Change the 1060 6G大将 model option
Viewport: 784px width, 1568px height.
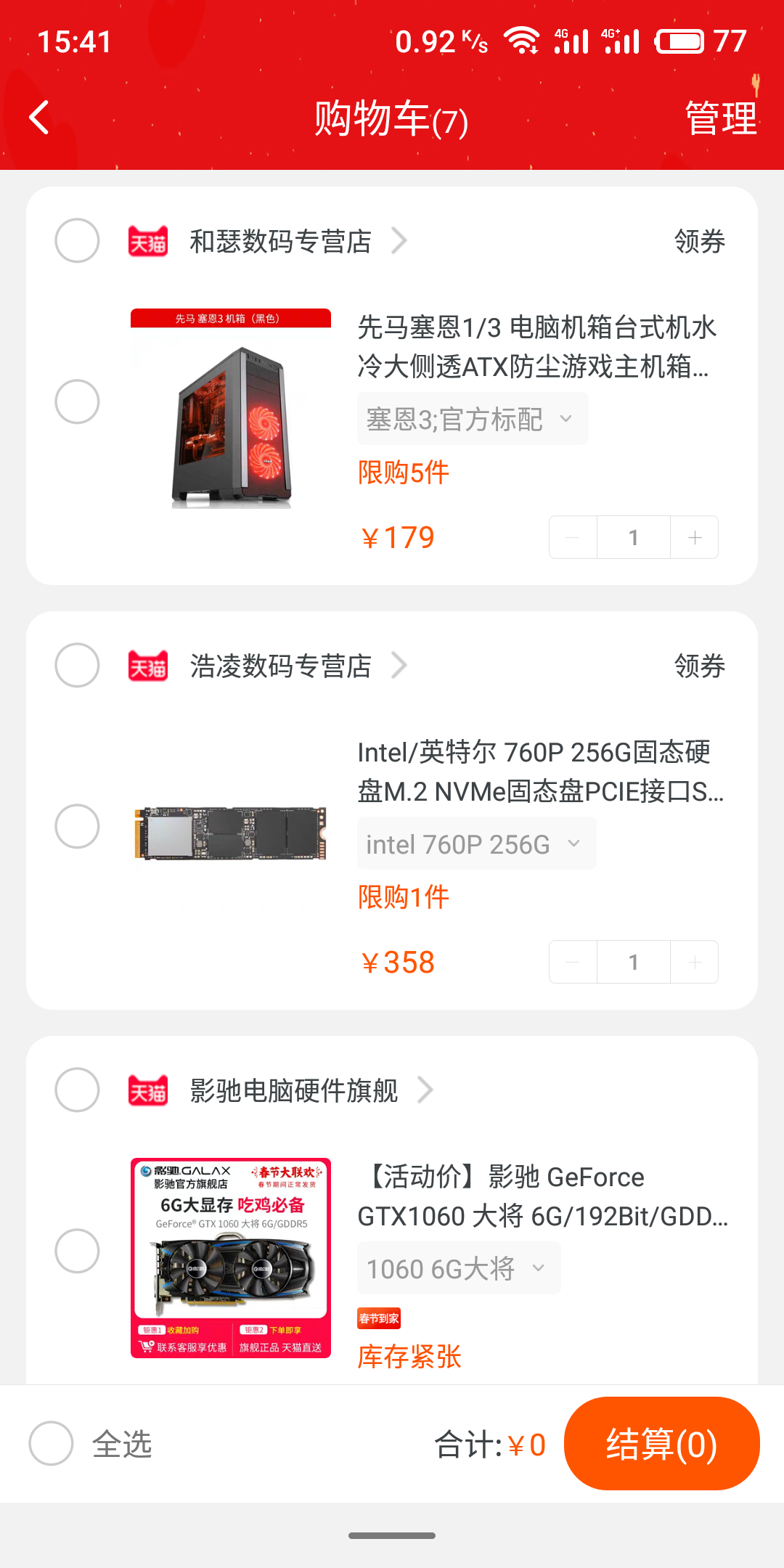(458, 1268)
